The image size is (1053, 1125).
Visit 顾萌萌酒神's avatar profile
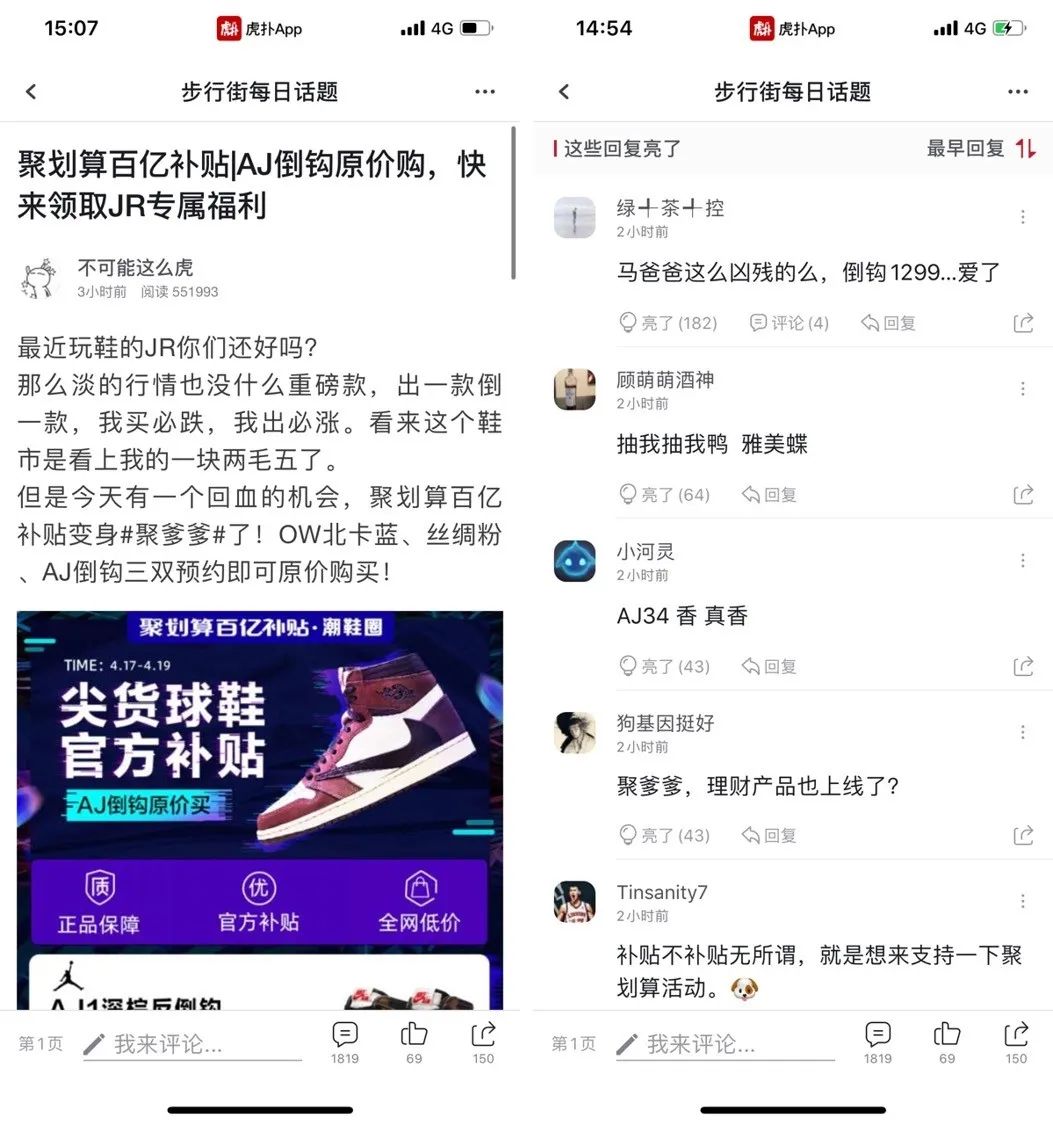click(x=575, y=390)
